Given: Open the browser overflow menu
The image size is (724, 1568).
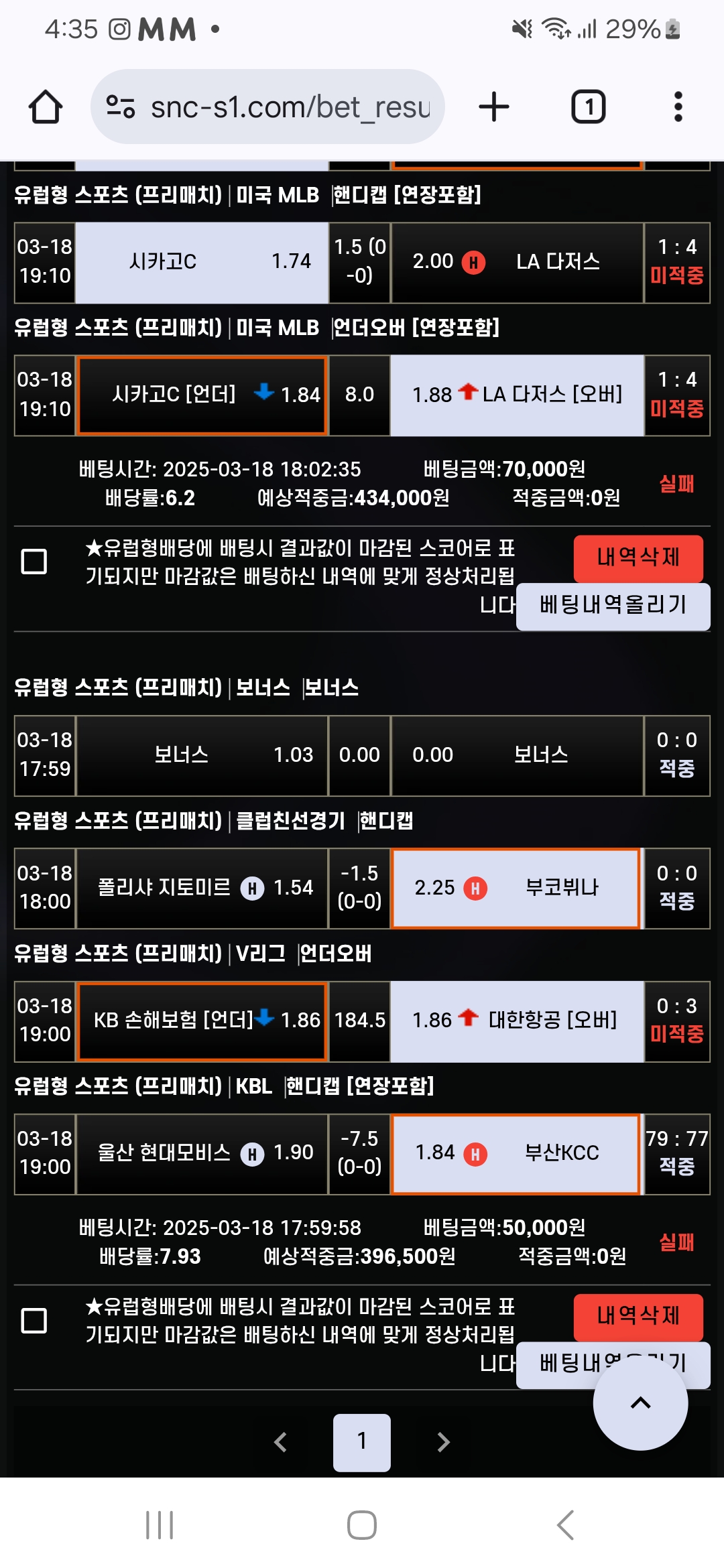Looking at the screenshot, I should click(x=678, y=107).
